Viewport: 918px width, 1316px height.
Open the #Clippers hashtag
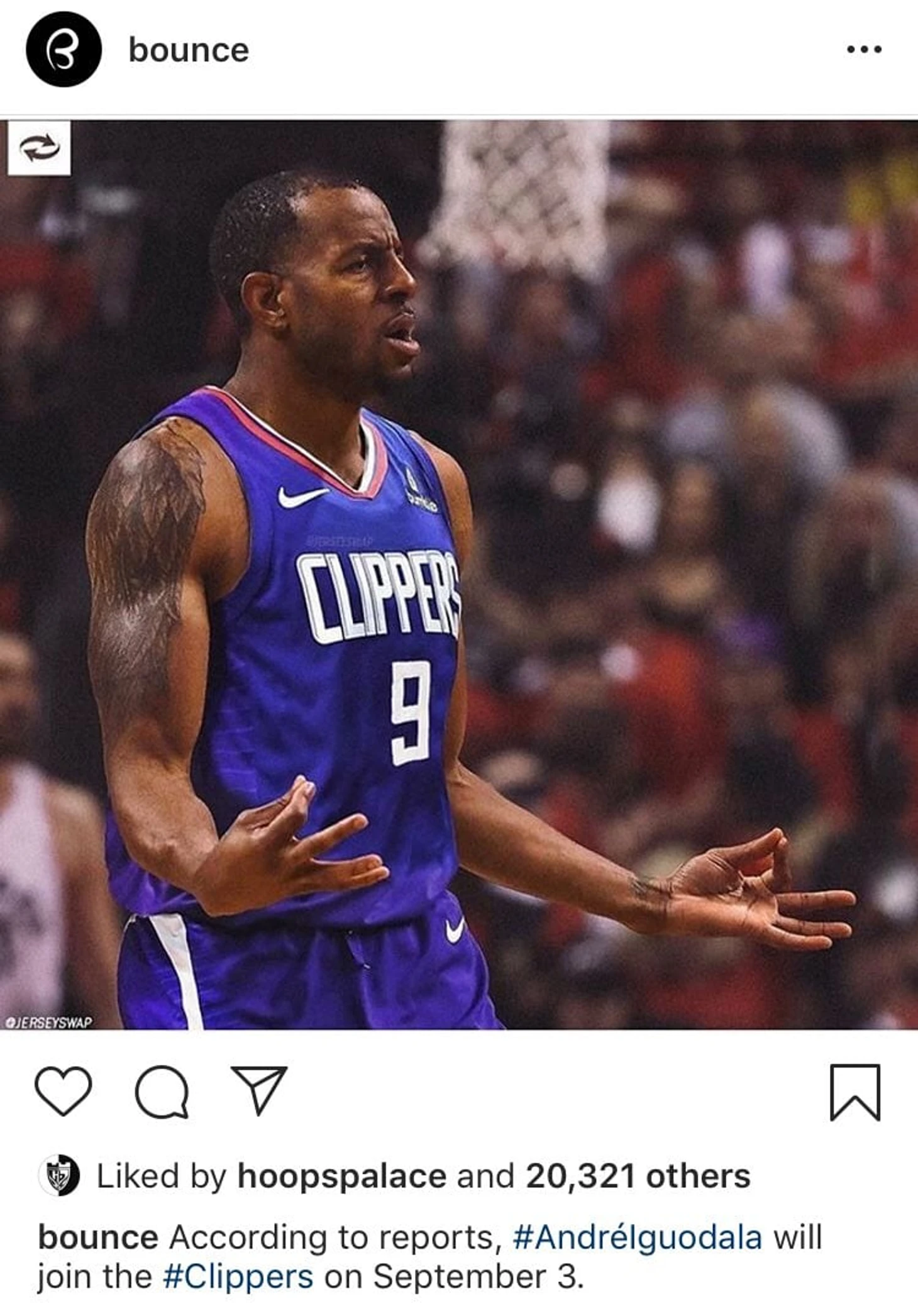point(238,1277)
